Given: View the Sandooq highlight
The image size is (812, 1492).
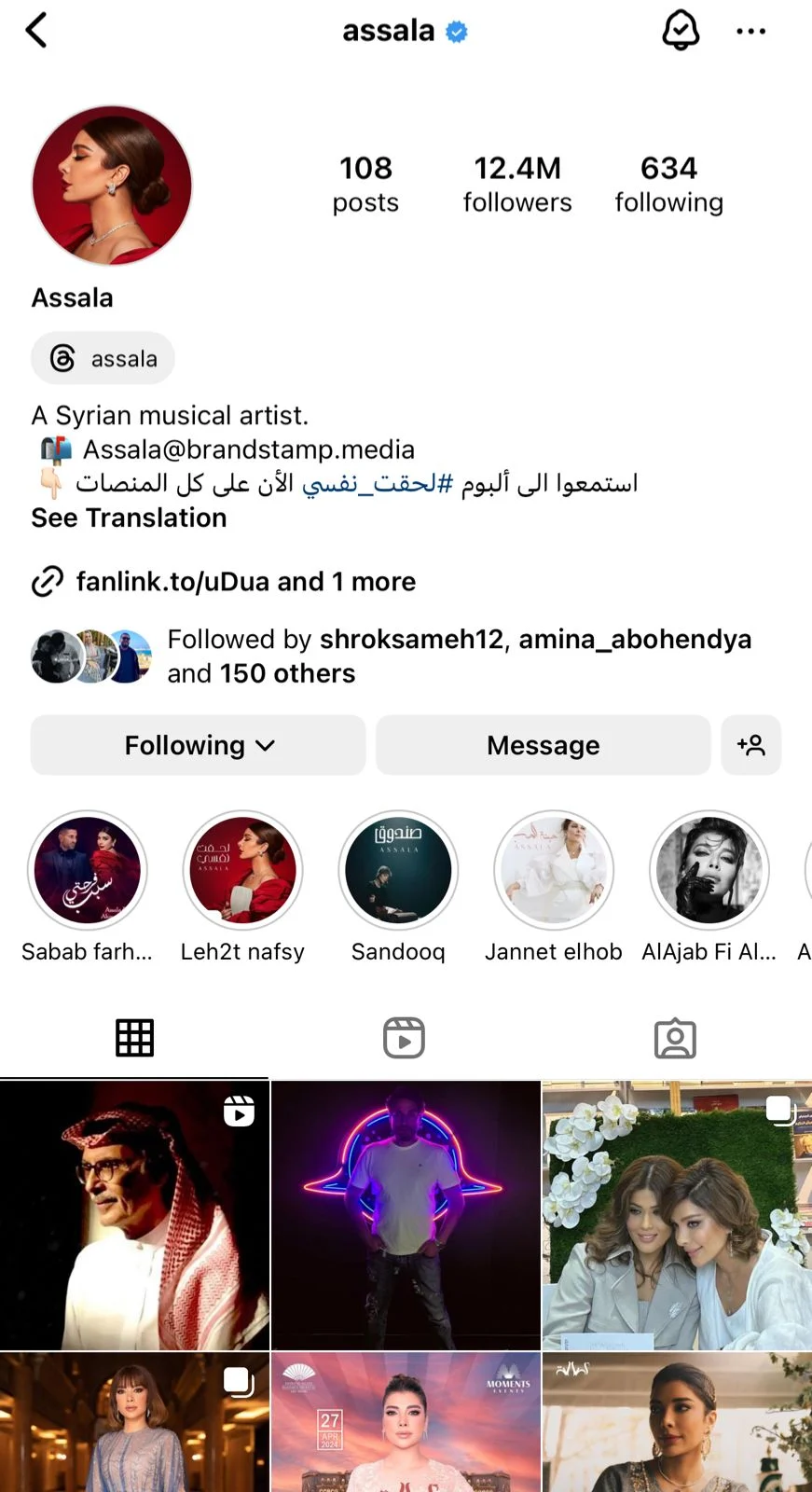Looking at the screenshot, I should pos(398,870).
